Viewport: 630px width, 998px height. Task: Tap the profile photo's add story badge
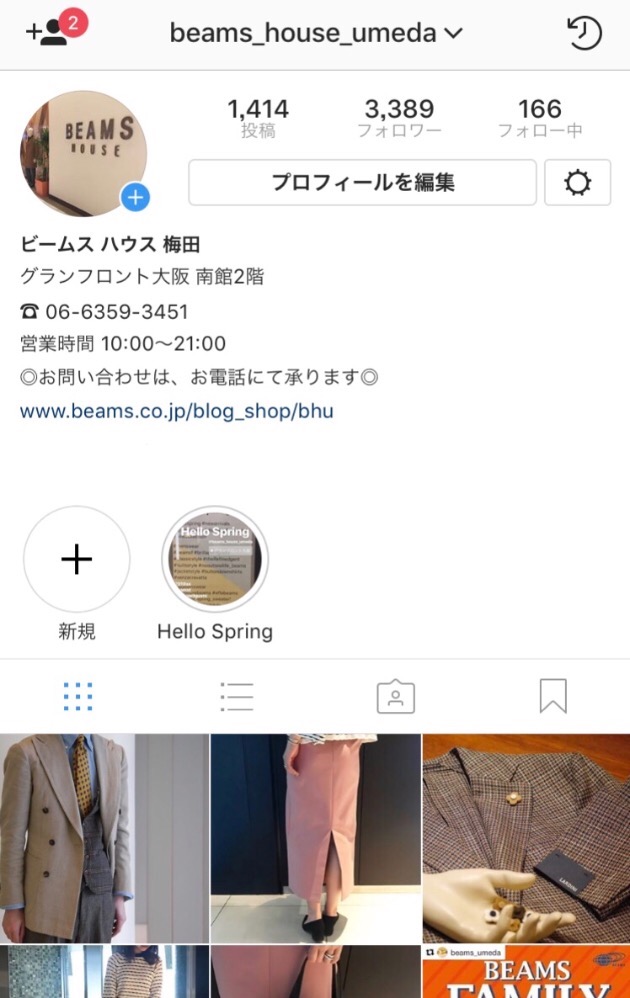point(135,198)
